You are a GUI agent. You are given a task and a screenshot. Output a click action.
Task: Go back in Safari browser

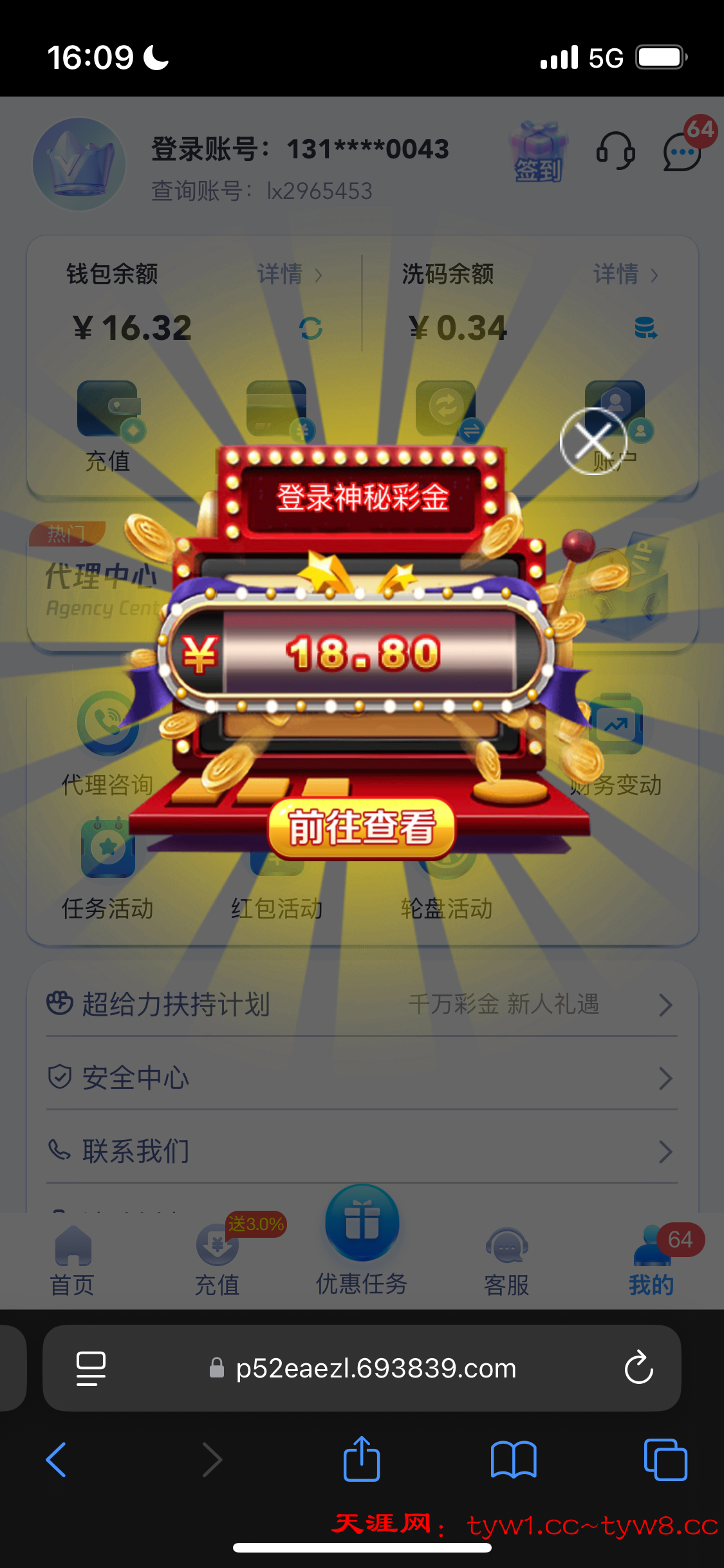point(57,1459)
